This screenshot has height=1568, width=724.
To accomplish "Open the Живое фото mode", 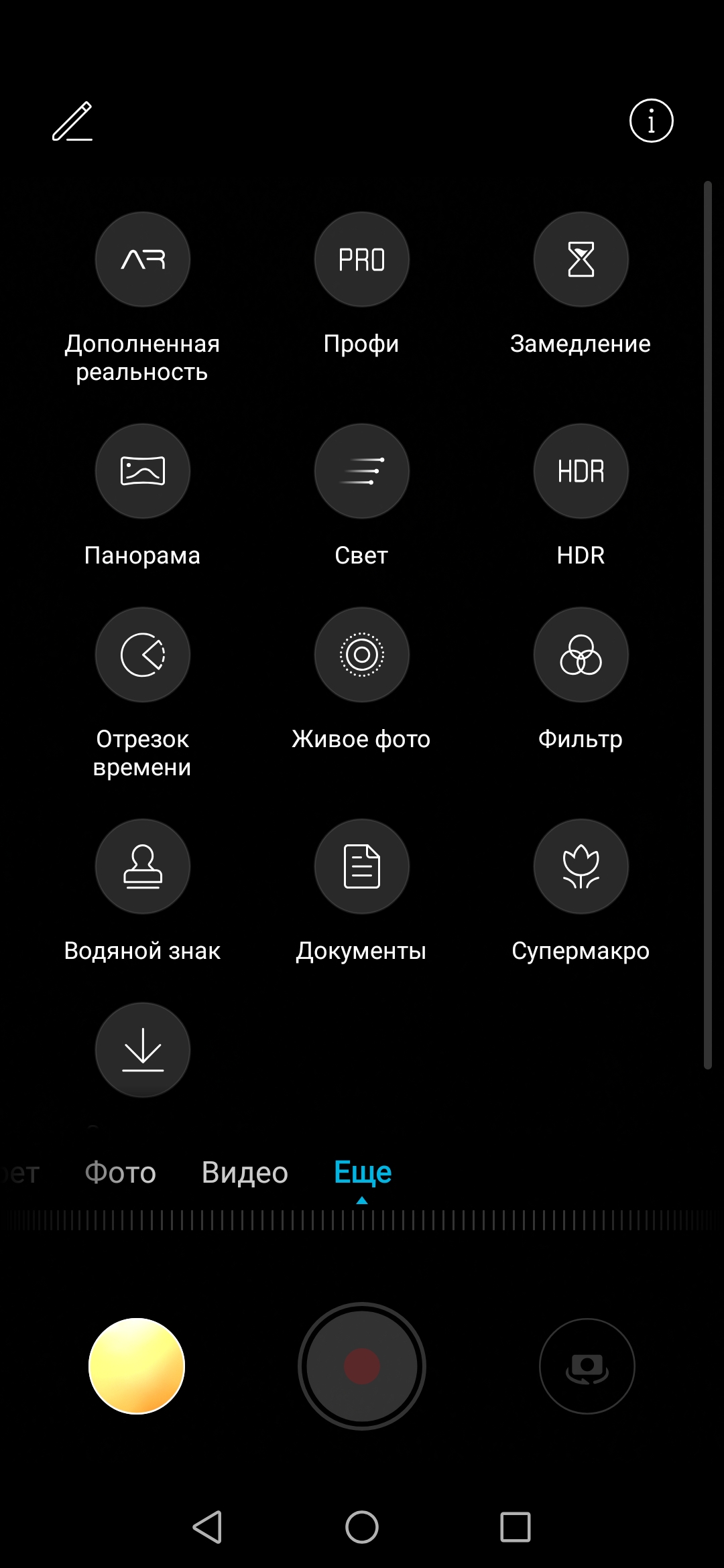I will [362, 655].
